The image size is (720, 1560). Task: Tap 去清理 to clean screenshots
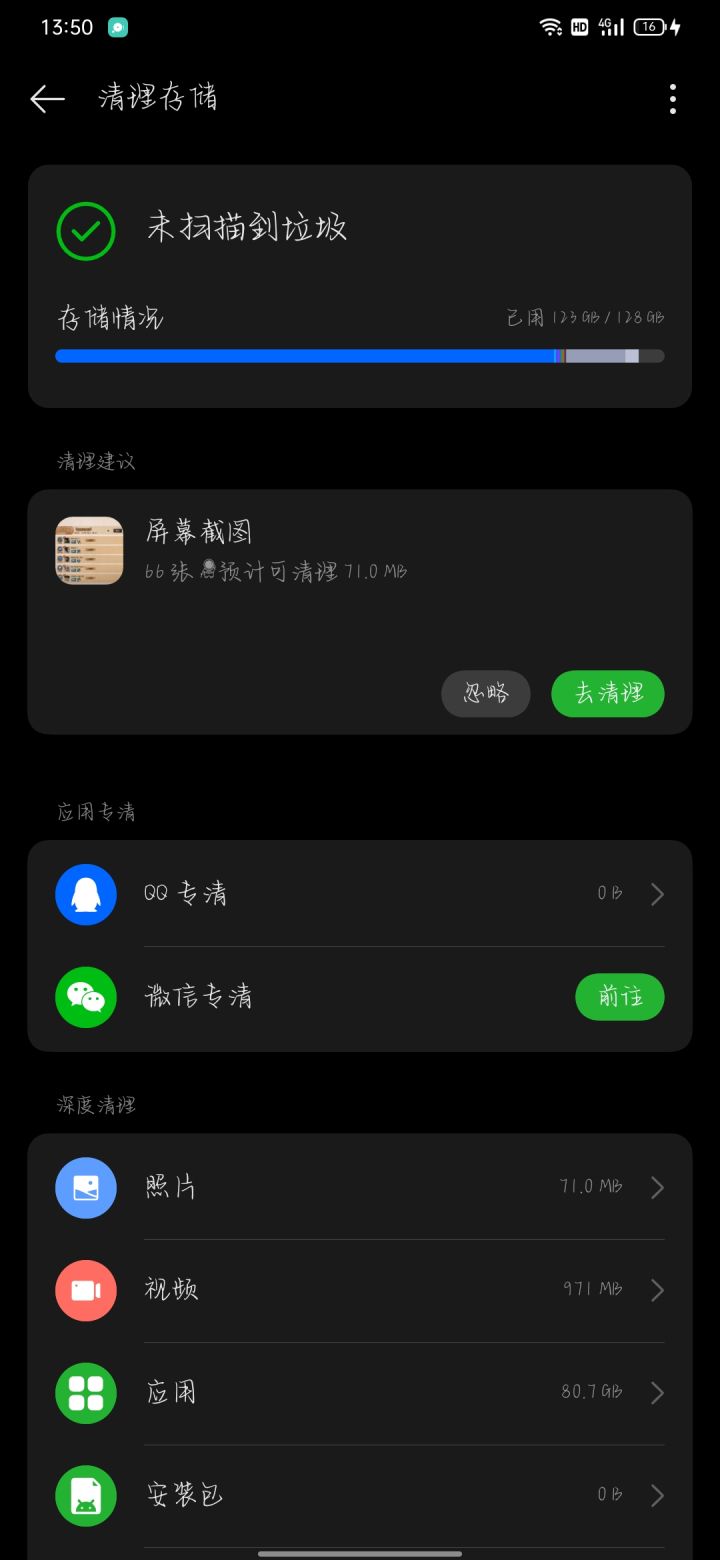coord(607,693)
